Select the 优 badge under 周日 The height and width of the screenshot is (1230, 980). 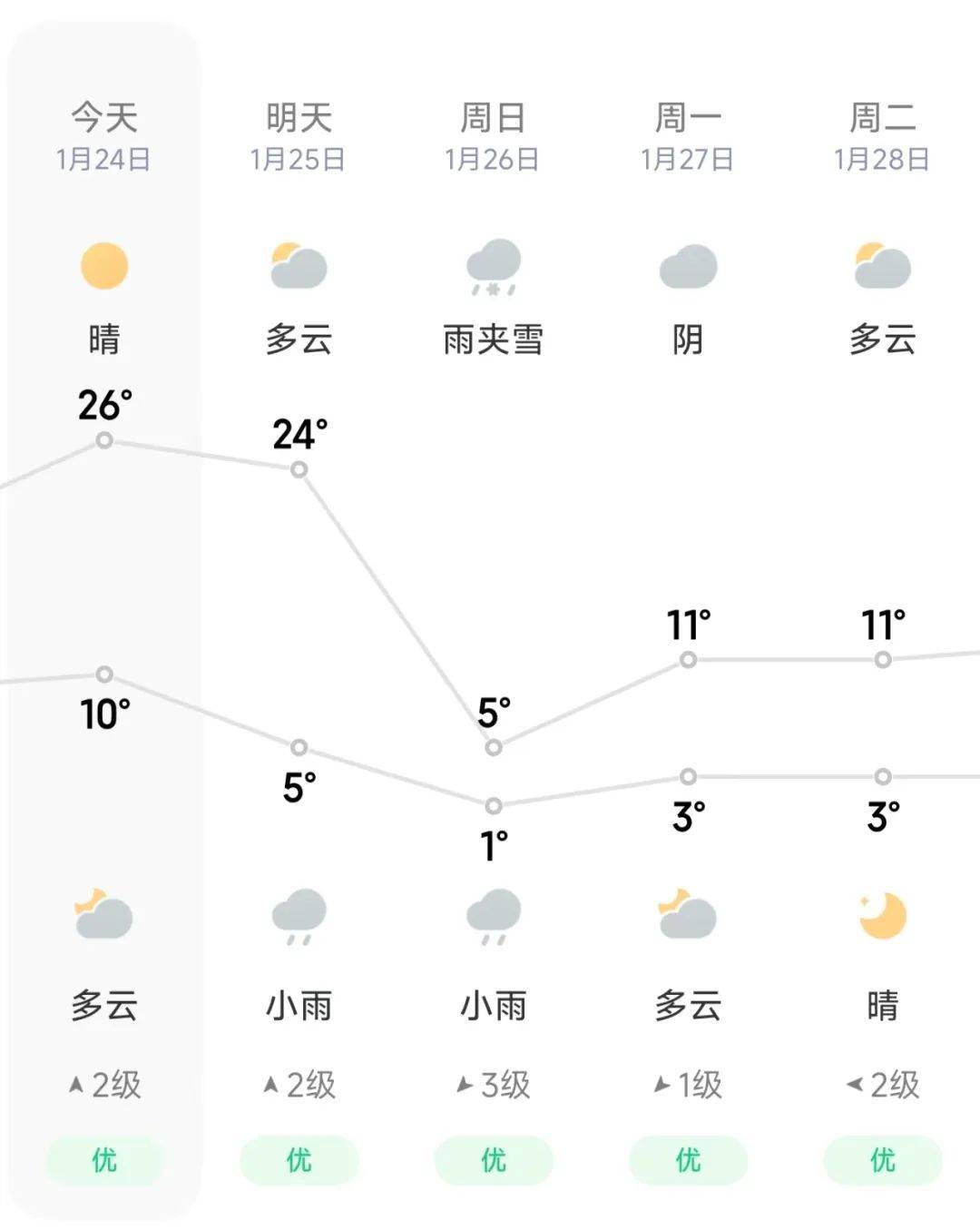coord(493,1159)
